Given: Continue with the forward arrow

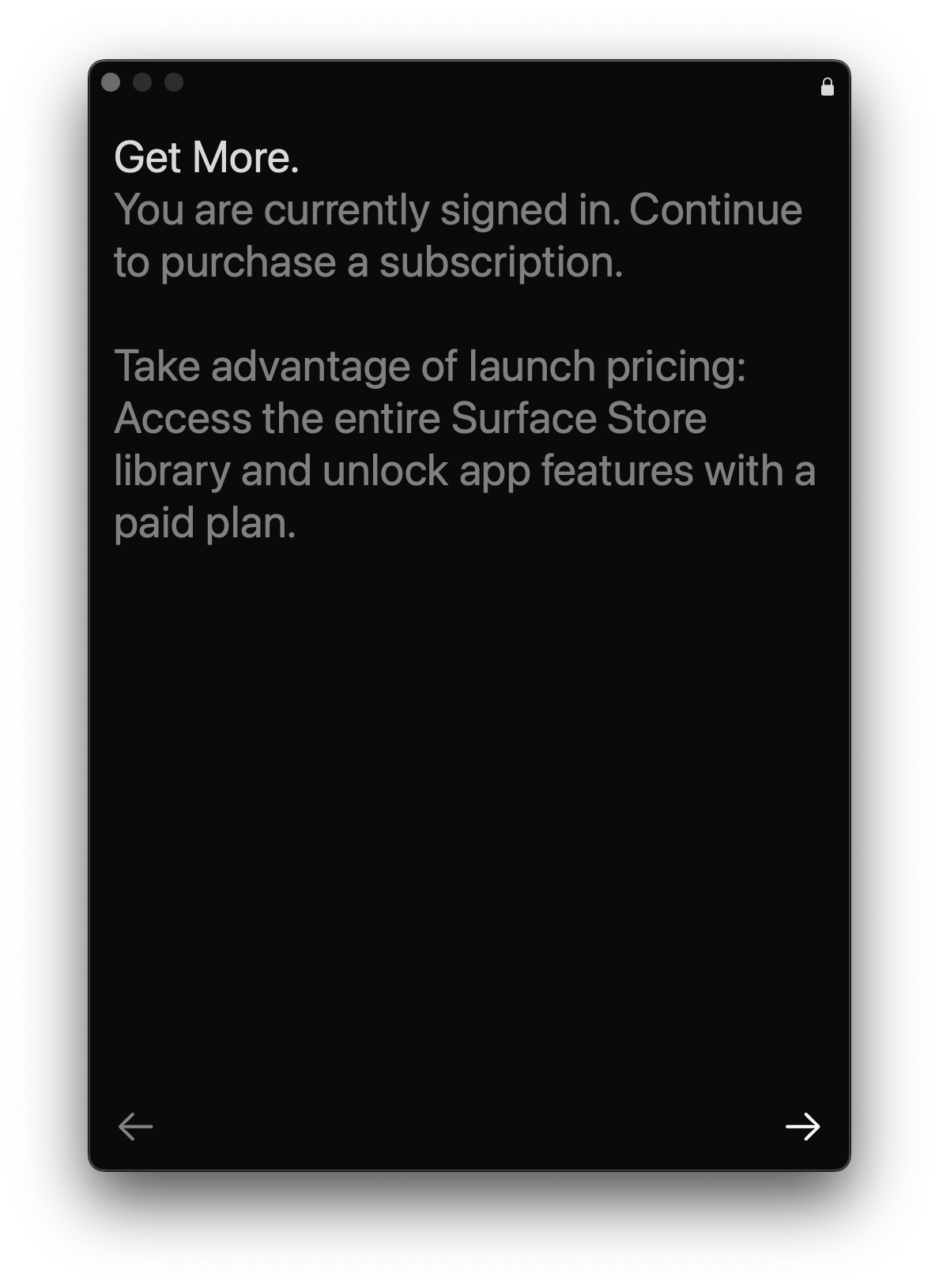Looking at the screenshot, I should (x=802, y=1126).
